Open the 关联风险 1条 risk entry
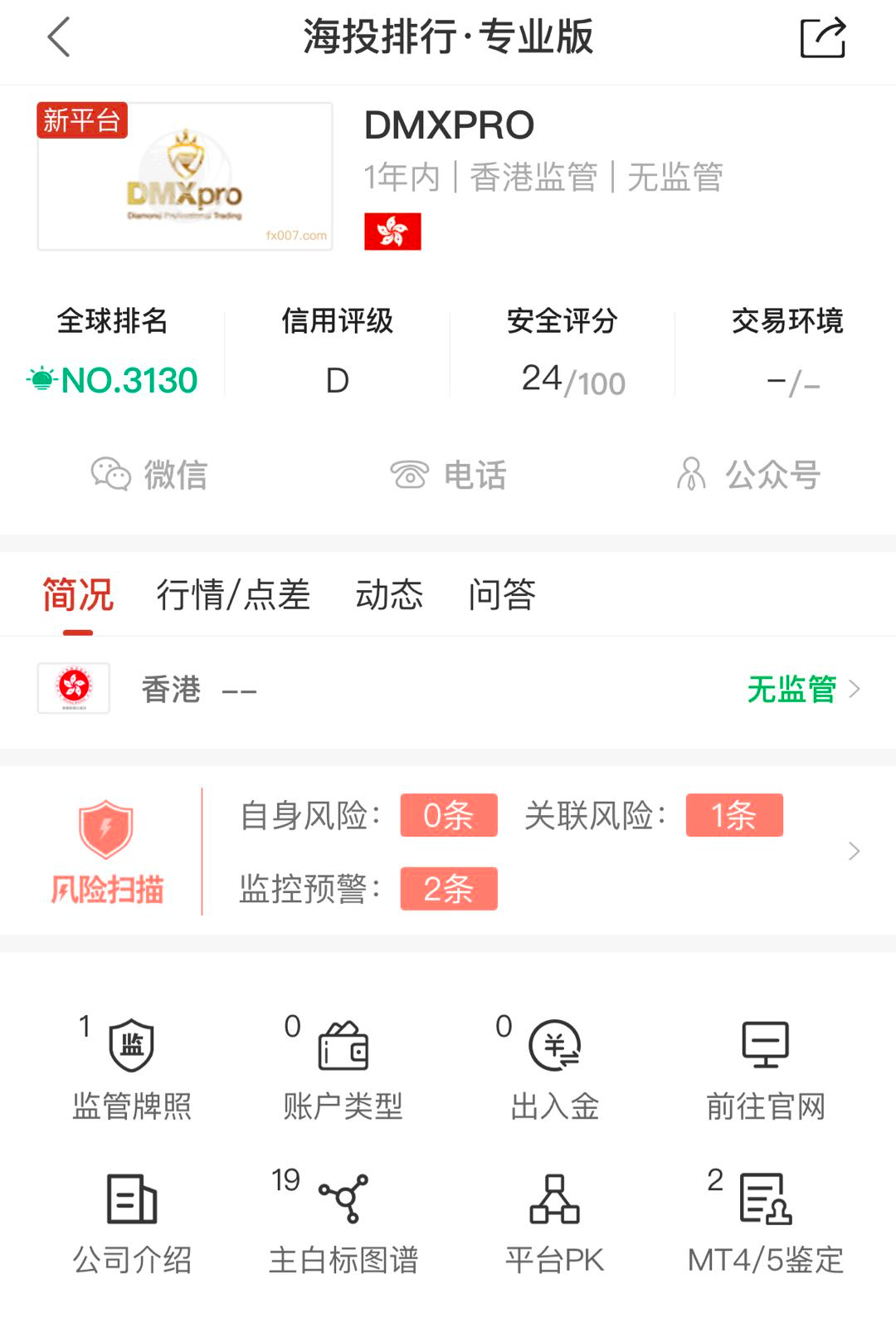 733,815
